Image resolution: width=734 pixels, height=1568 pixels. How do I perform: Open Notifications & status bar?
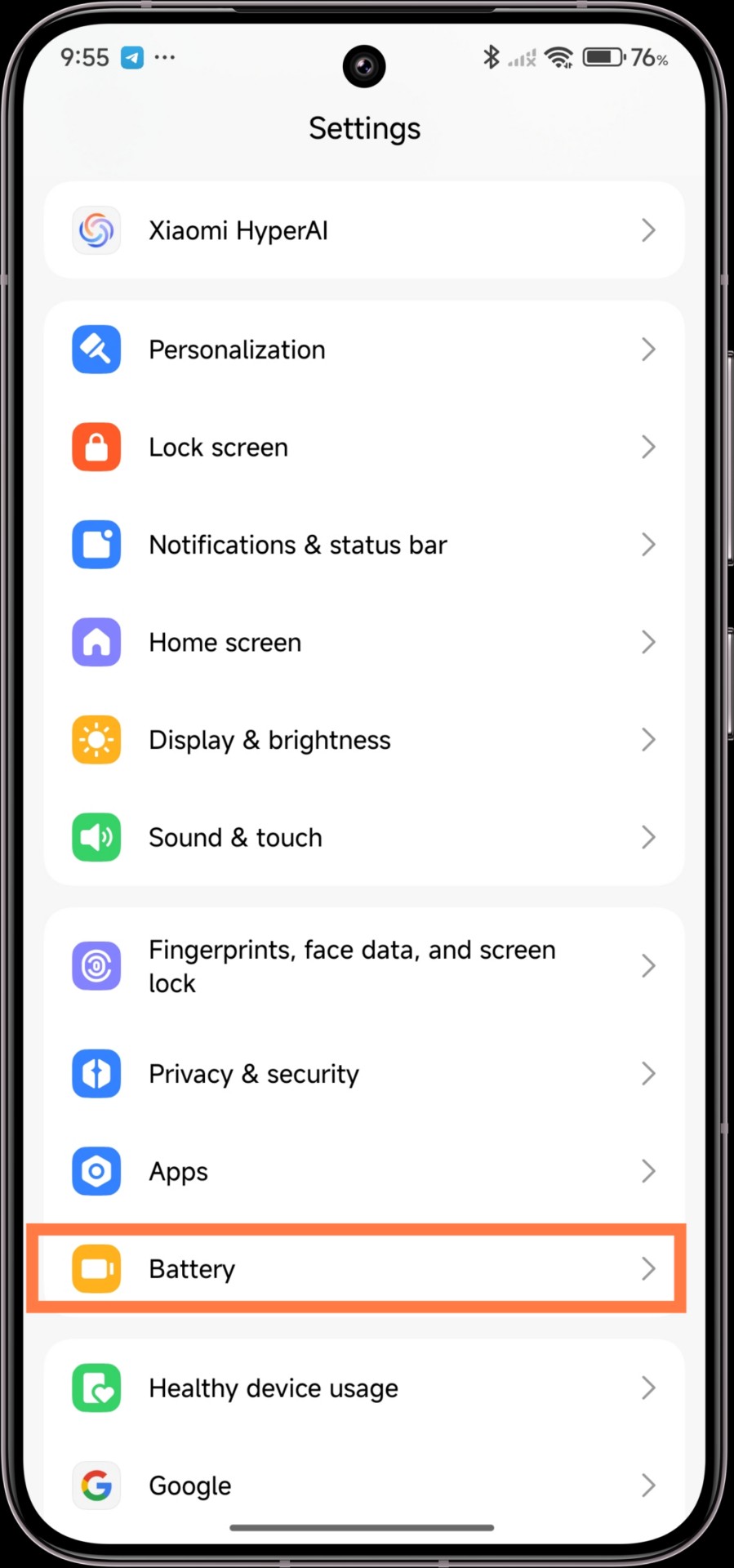click(x=364, y=545)
